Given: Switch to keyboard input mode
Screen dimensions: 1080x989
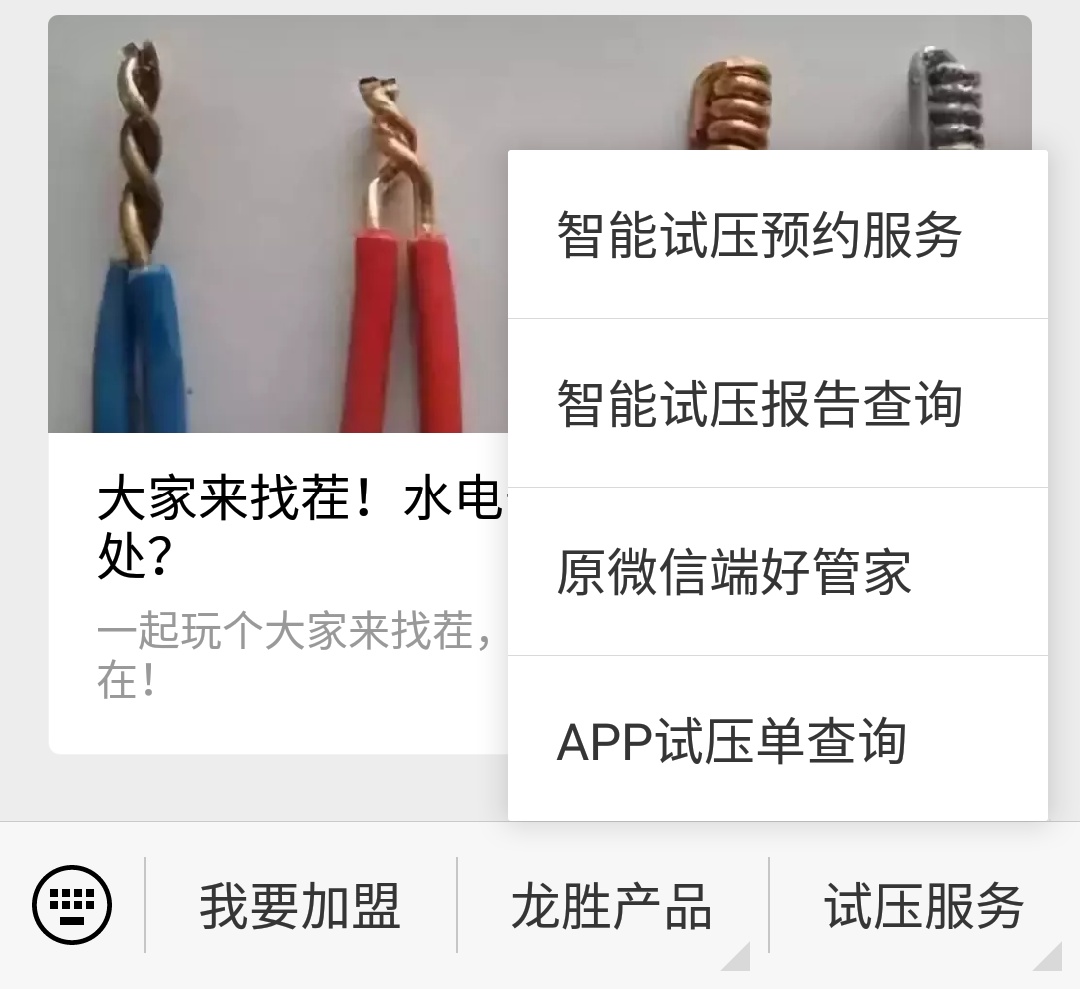Looking at the screenshot, I should pos(72,905).
